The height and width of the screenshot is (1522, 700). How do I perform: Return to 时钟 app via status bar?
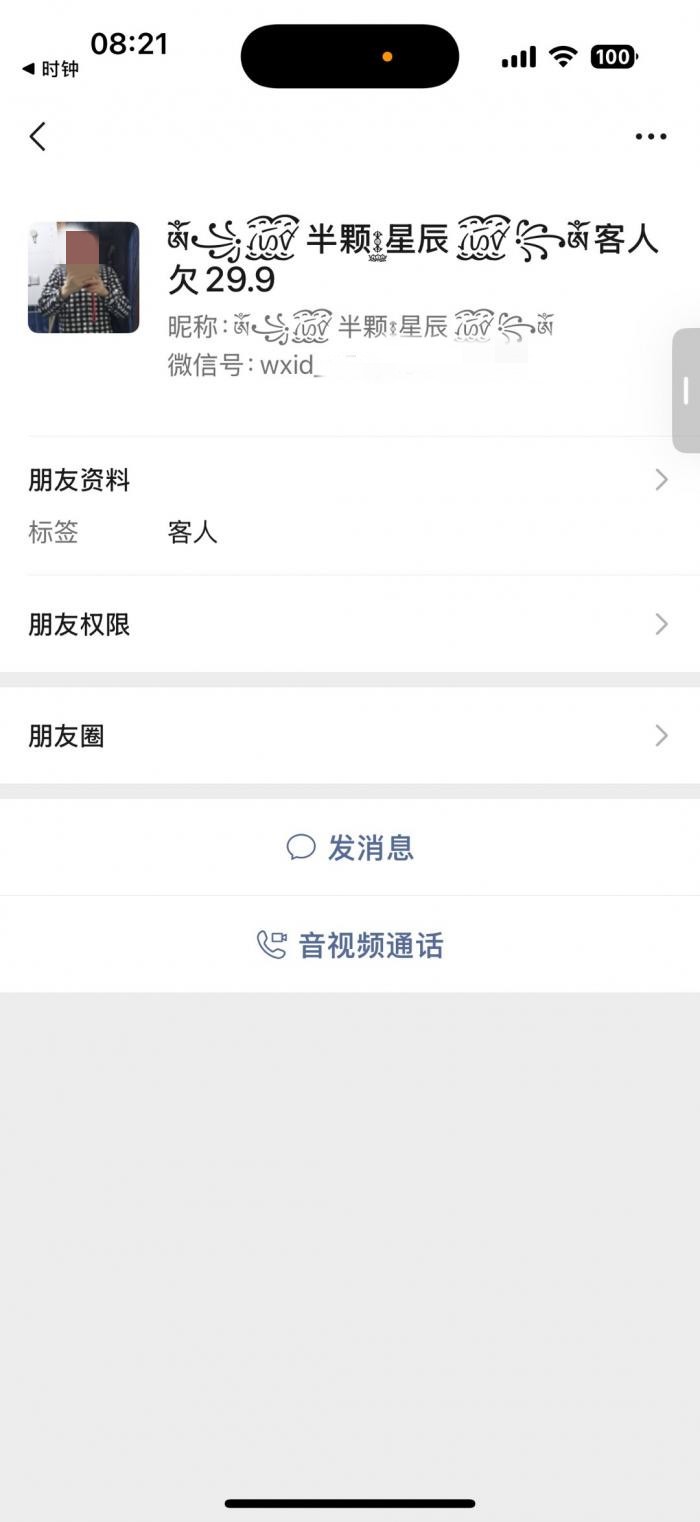(50, 69)
